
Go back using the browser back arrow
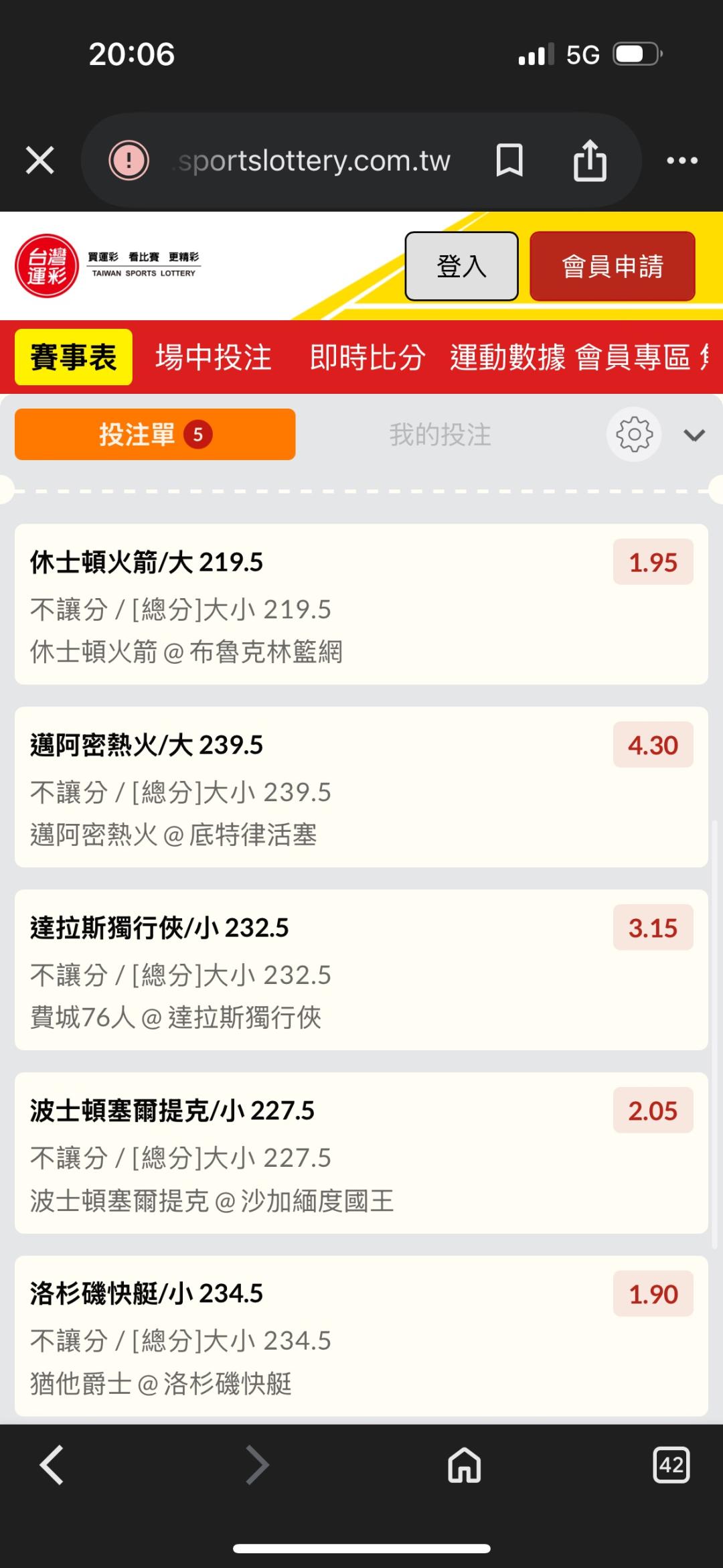(x=52, y=1465)
